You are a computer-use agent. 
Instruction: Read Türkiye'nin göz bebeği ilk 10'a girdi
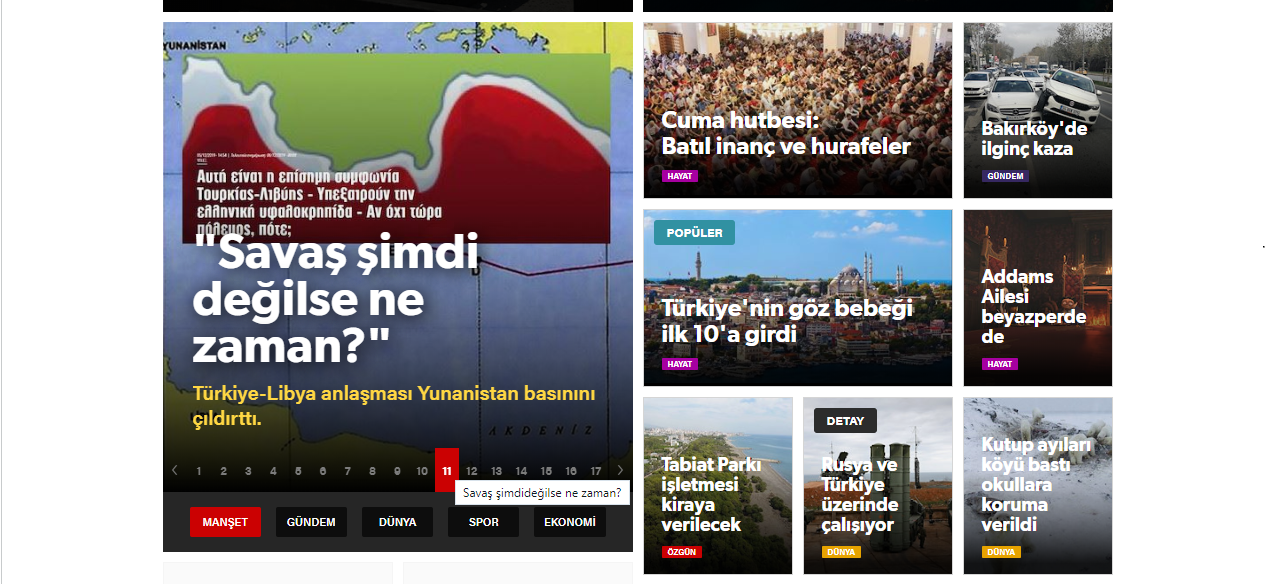click(787, 321)
